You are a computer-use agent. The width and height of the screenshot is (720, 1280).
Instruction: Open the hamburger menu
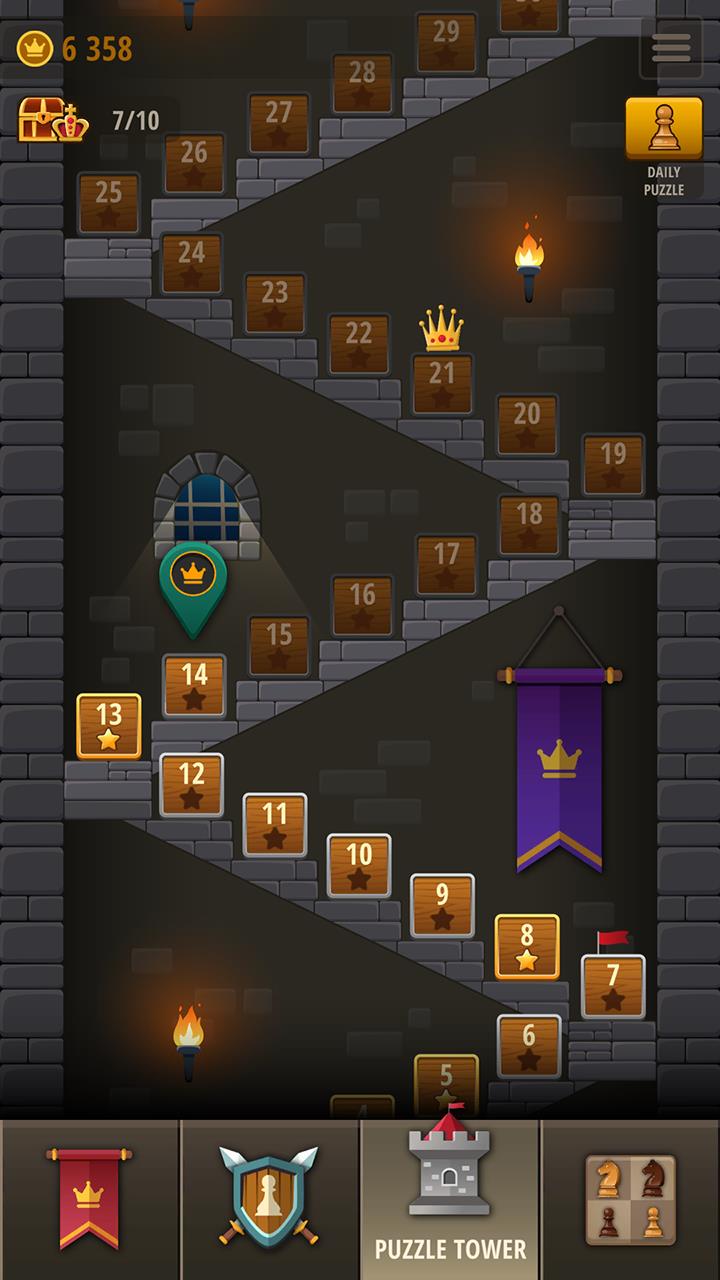click(670, 47)
